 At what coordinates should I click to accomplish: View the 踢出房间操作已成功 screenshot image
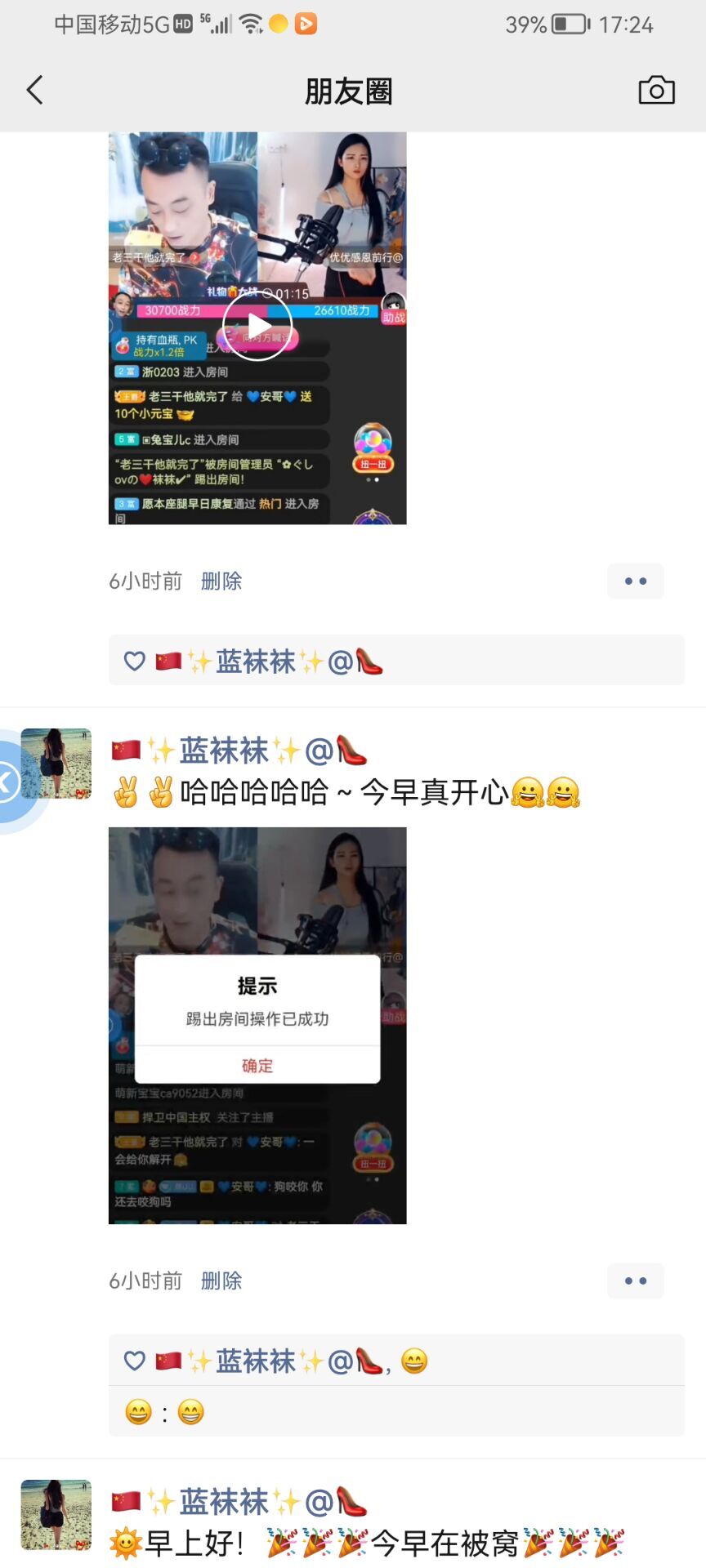click(257, 1025)
